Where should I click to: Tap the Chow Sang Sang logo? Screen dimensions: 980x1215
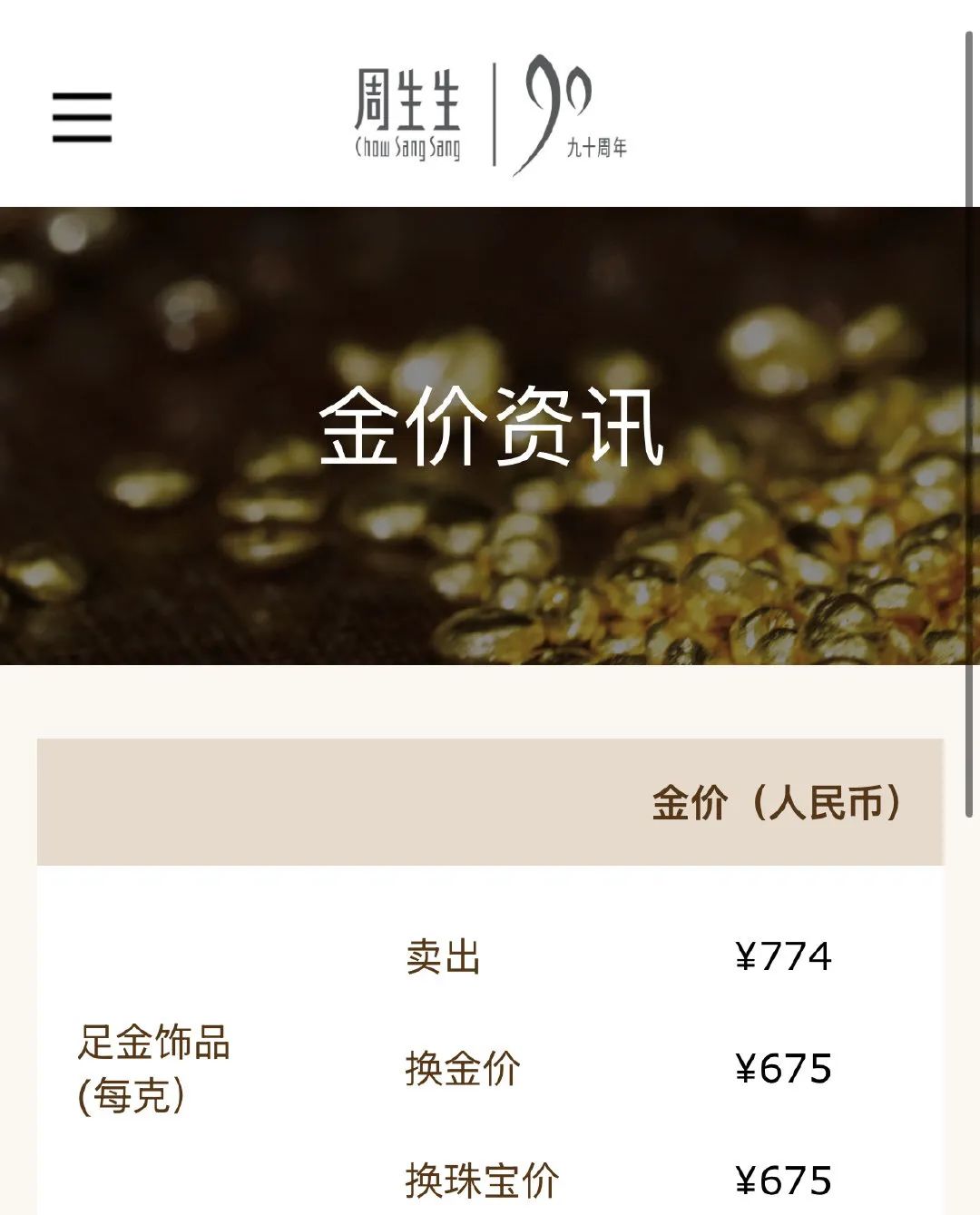[x=490, y=115]
